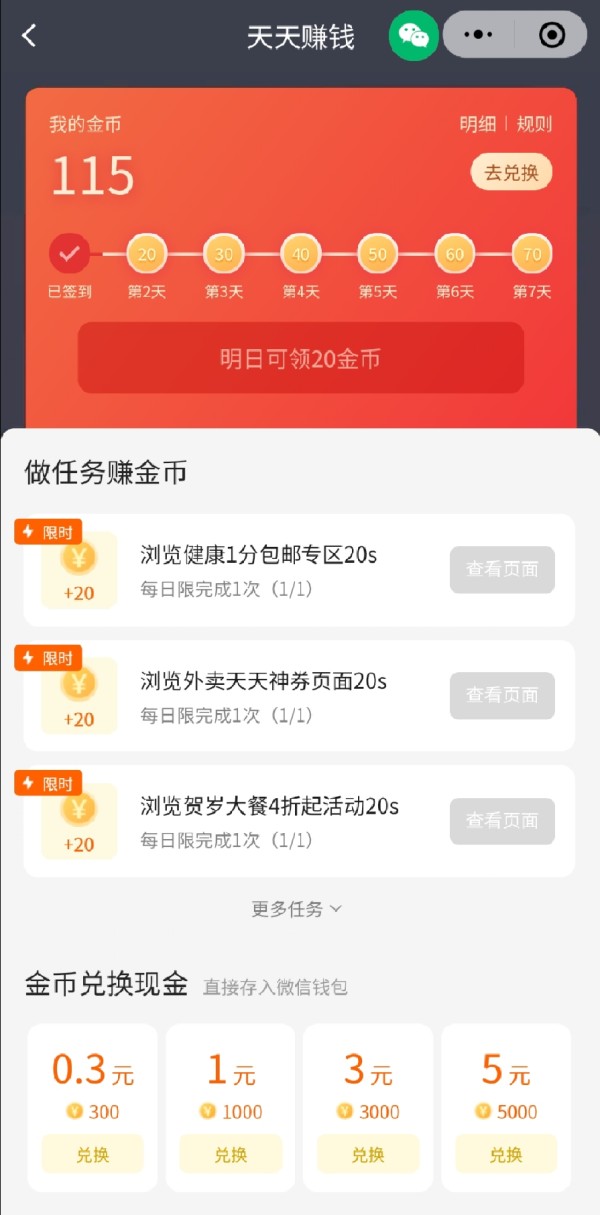
Task: Tap 查看页面 for 浏览健康1分包邮专区20s
Action: (502, 570)
